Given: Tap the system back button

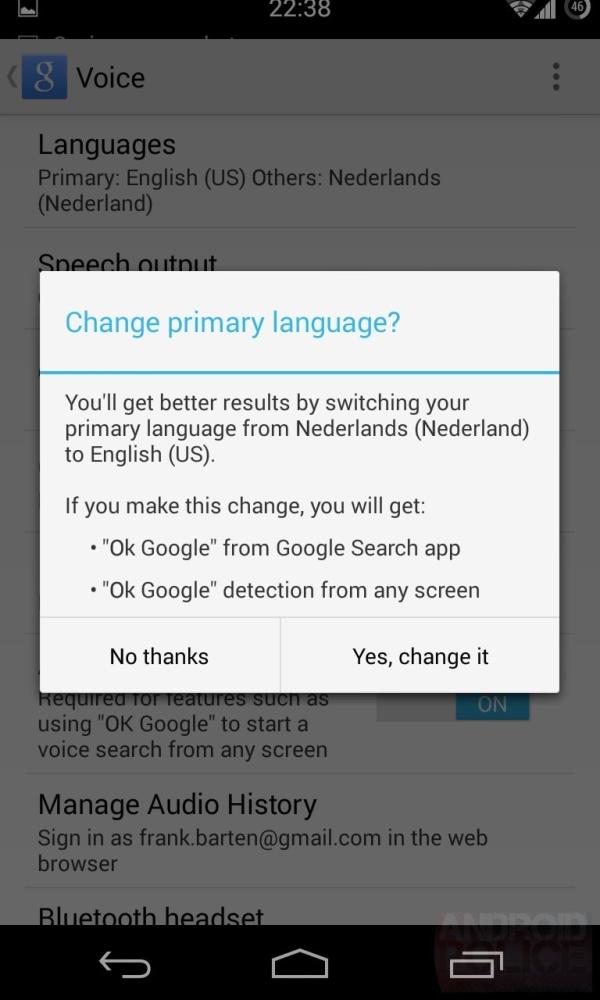Looking at the screenshot, I should (125, 964).
